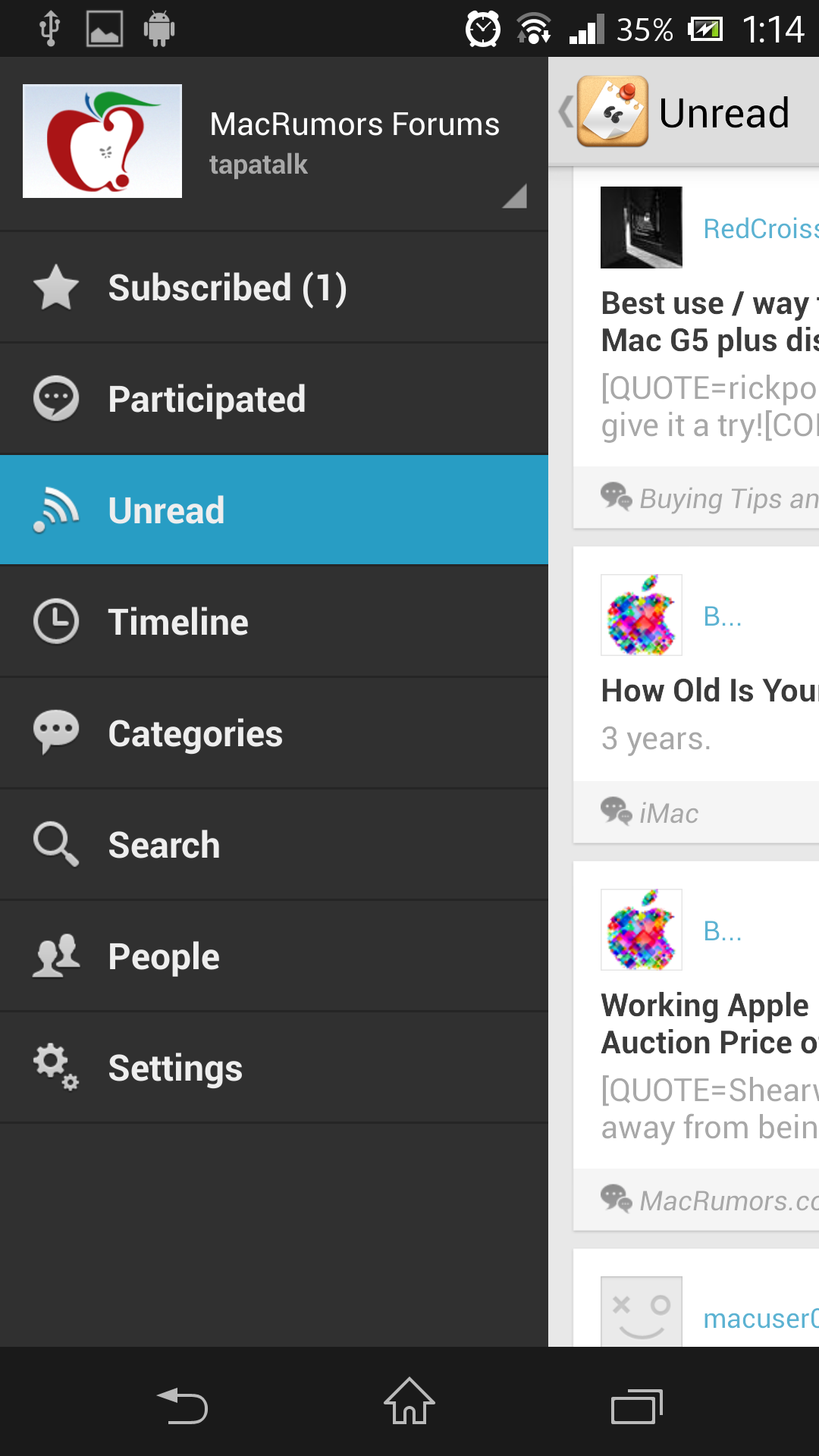Collapse the sidebar with the back chevron
Viewport: 819px width, 1456px height.
(564, 112)
